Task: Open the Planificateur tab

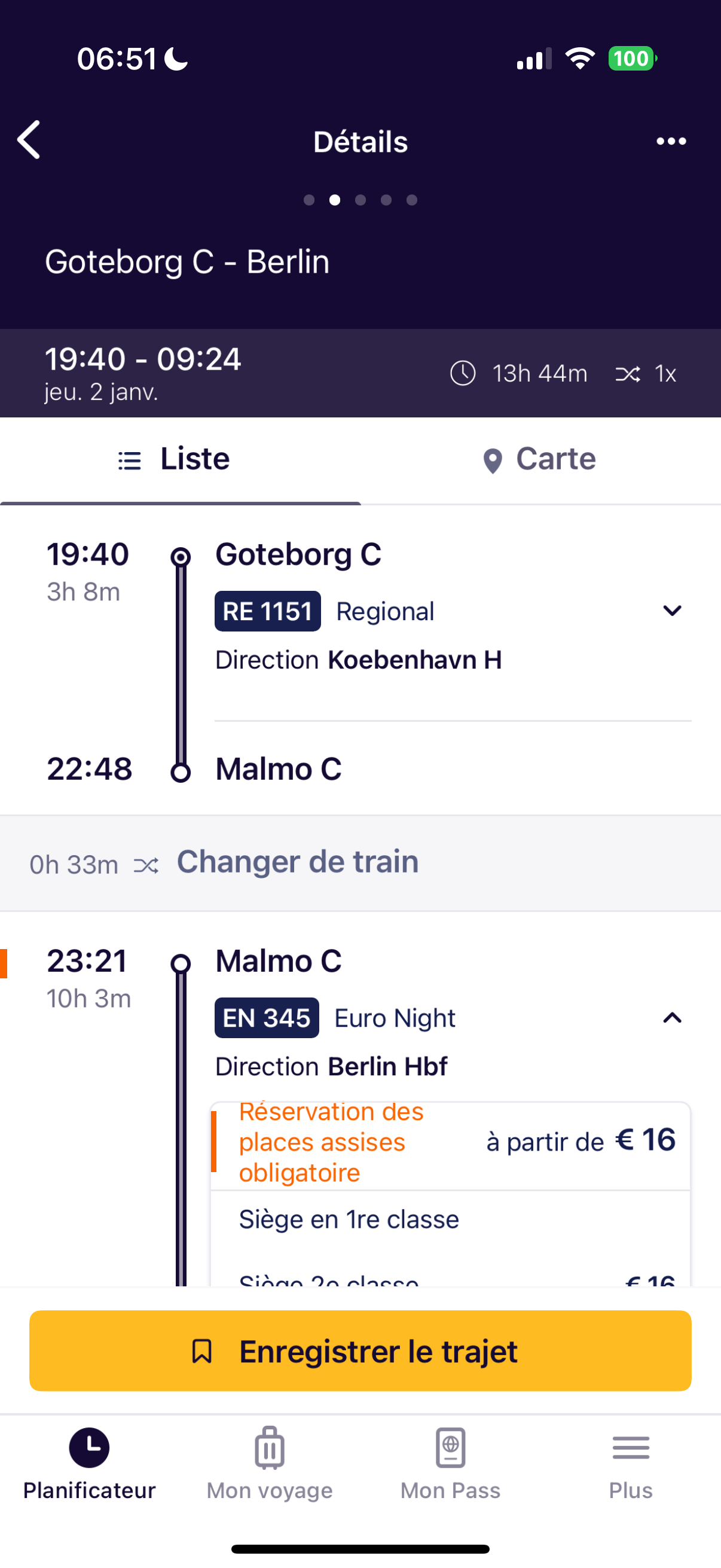Action: pyautogui.click(x=90, y=1464)
